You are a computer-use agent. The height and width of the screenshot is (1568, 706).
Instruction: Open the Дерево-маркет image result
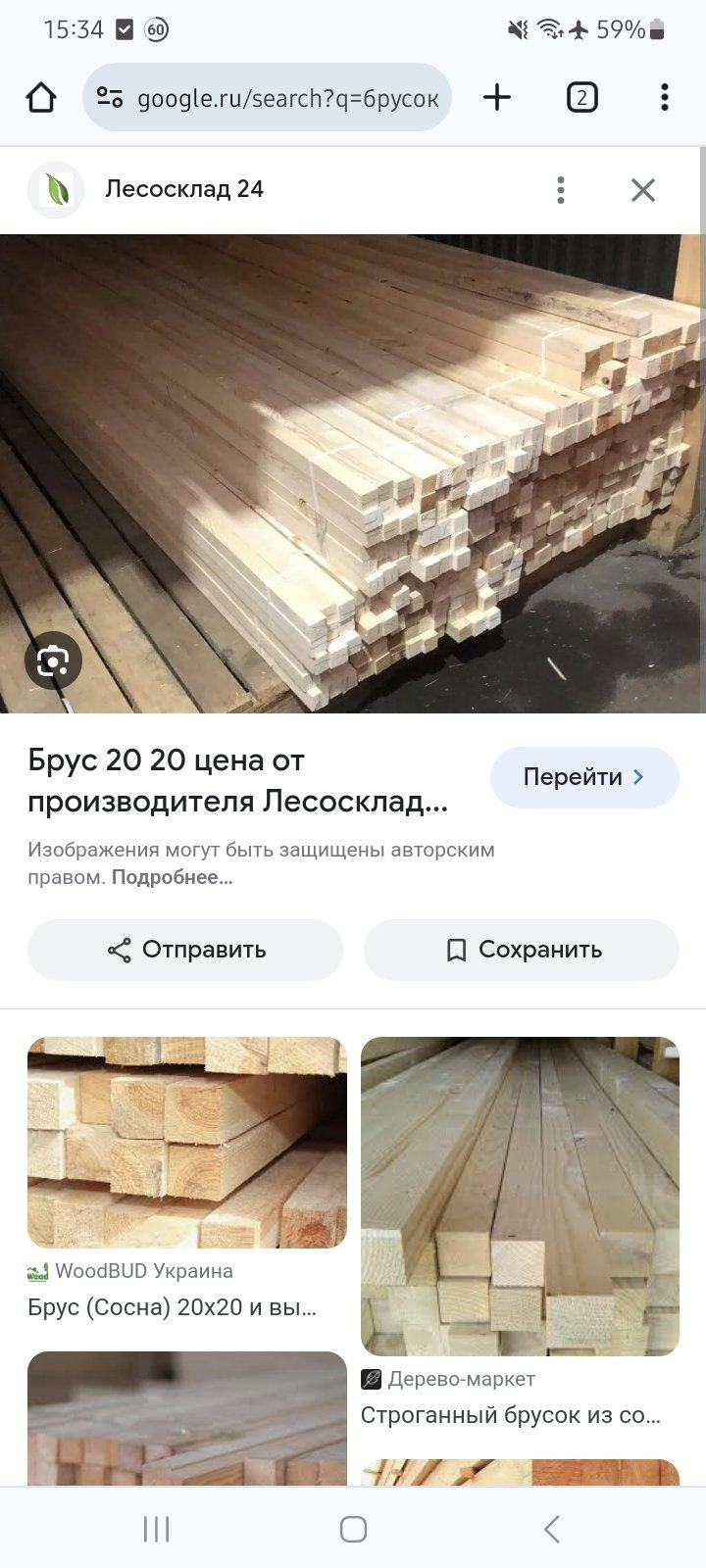[x=520, y=1196]
